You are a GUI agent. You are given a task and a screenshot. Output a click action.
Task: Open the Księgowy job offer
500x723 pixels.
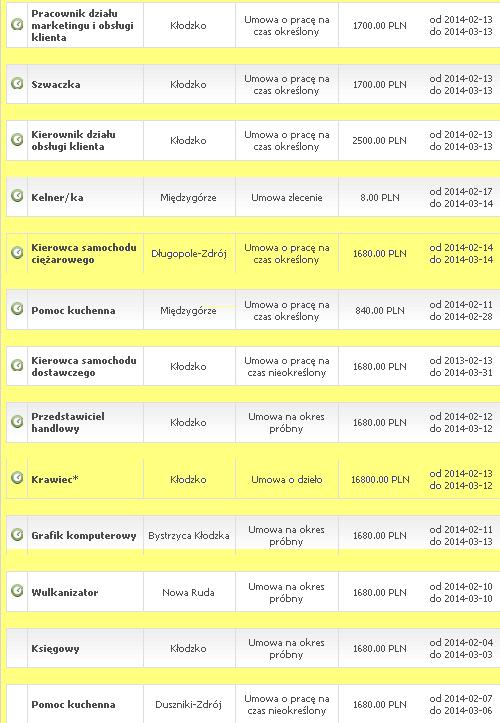click(x=55, y=649)
